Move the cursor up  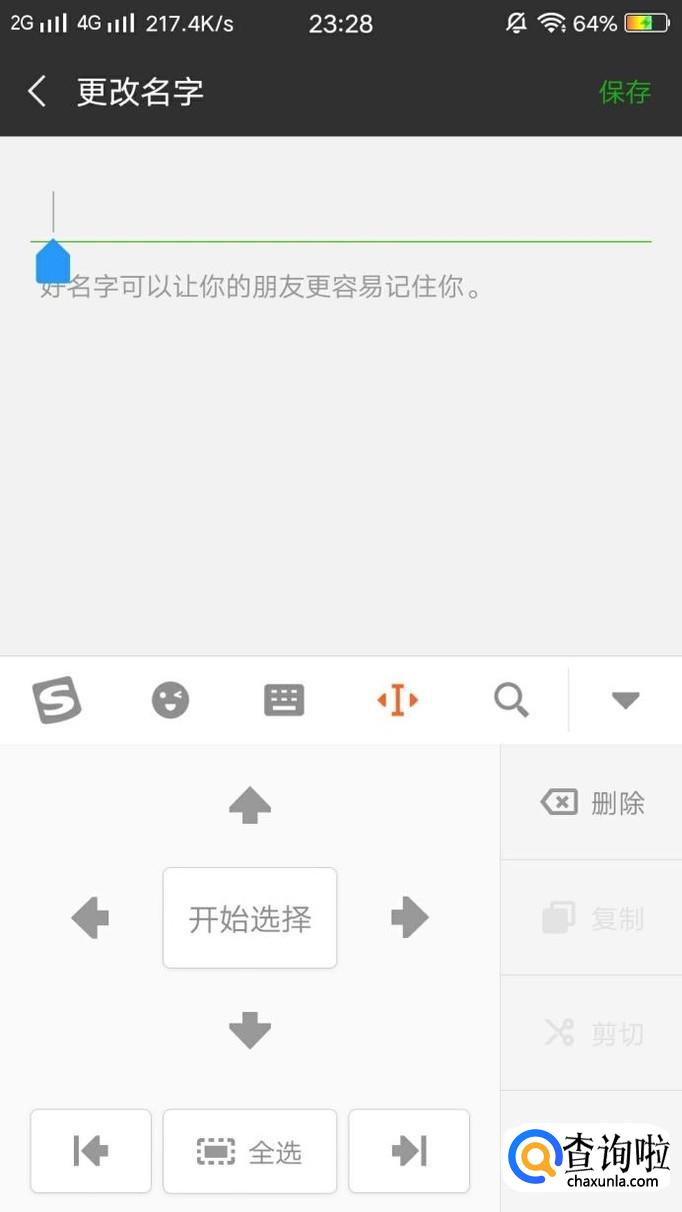tap(250, 804)
